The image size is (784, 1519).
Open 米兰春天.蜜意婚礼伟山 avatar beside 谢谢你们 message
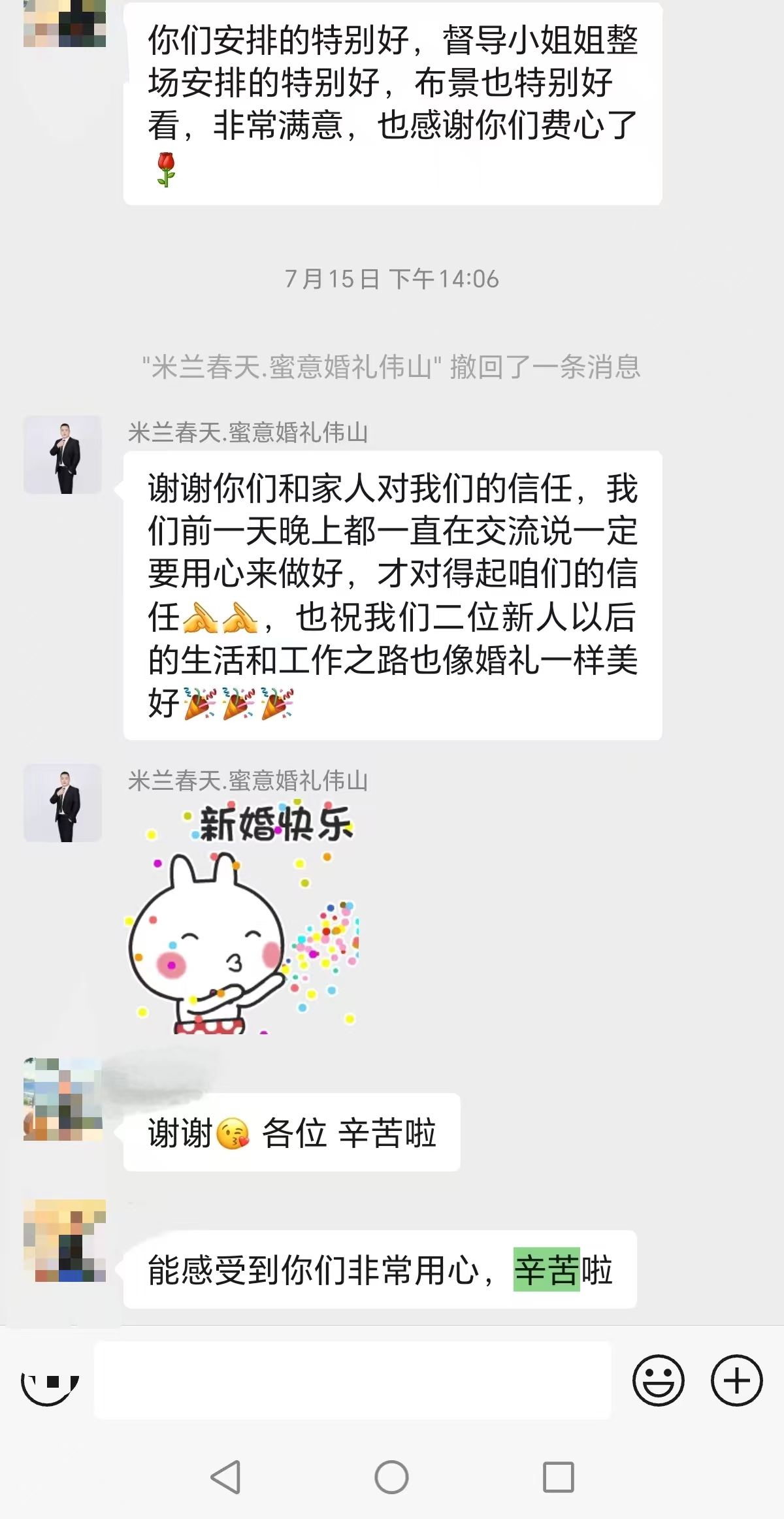coord(63,455)
